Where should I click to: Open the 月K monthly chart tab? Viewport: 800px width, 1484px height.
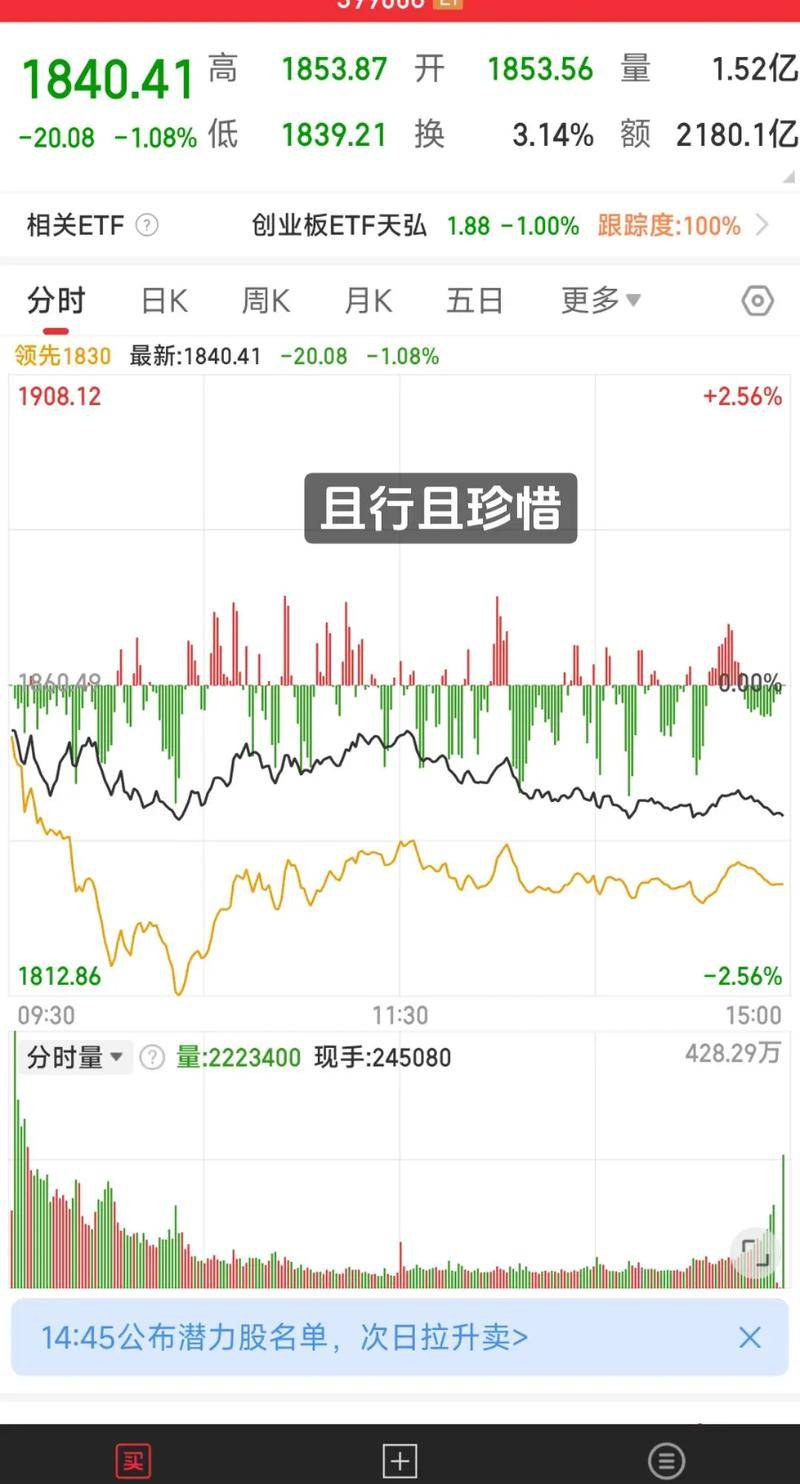pyautogui.click(x=366, y=300)
